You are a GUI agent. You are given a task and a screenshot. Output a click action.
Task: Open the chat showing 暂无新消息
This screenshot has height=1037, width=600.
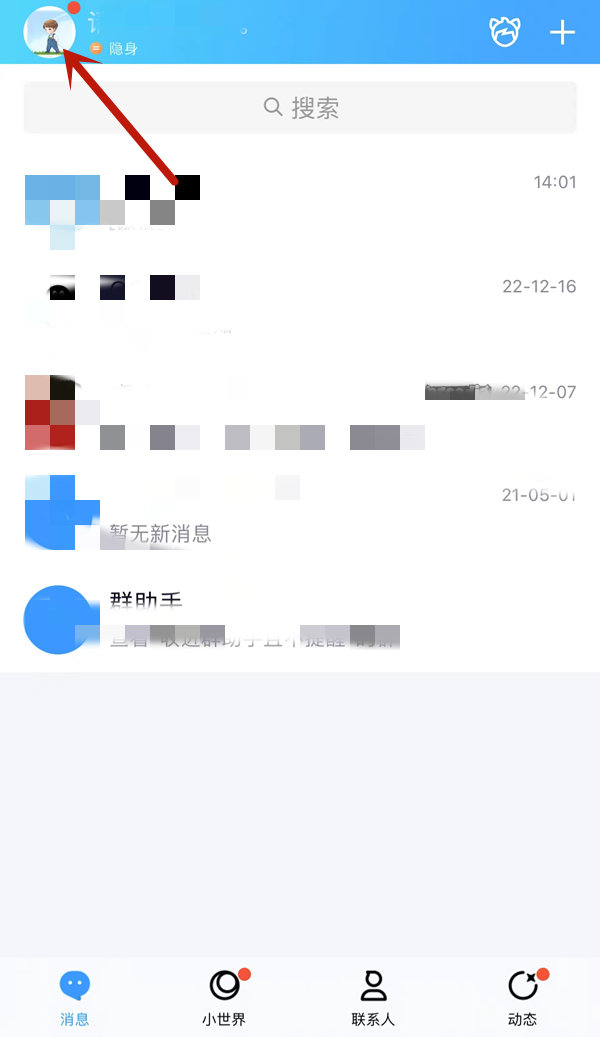tap(300, 514)
